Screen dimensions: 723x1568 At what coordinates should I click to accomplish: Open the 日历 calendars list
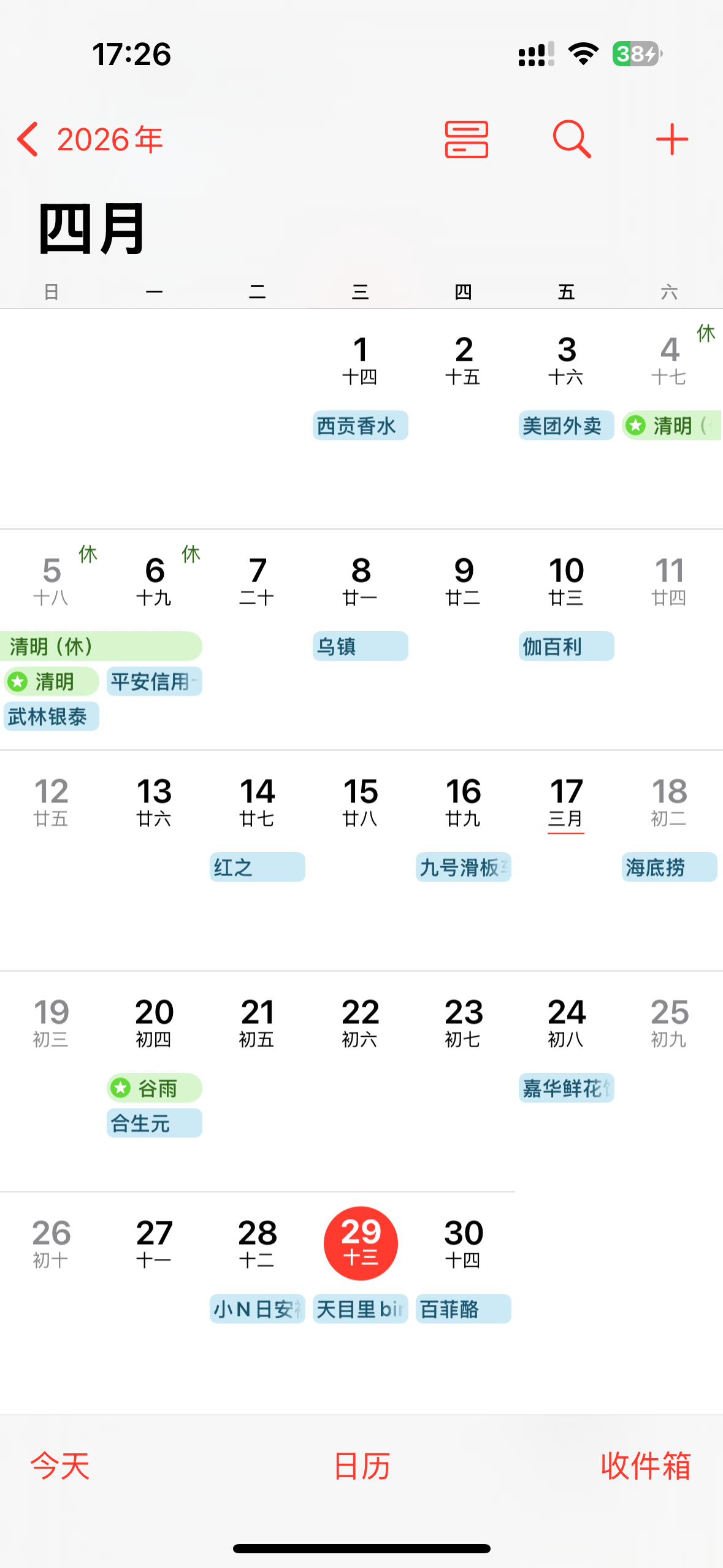tap(362, 1466)
